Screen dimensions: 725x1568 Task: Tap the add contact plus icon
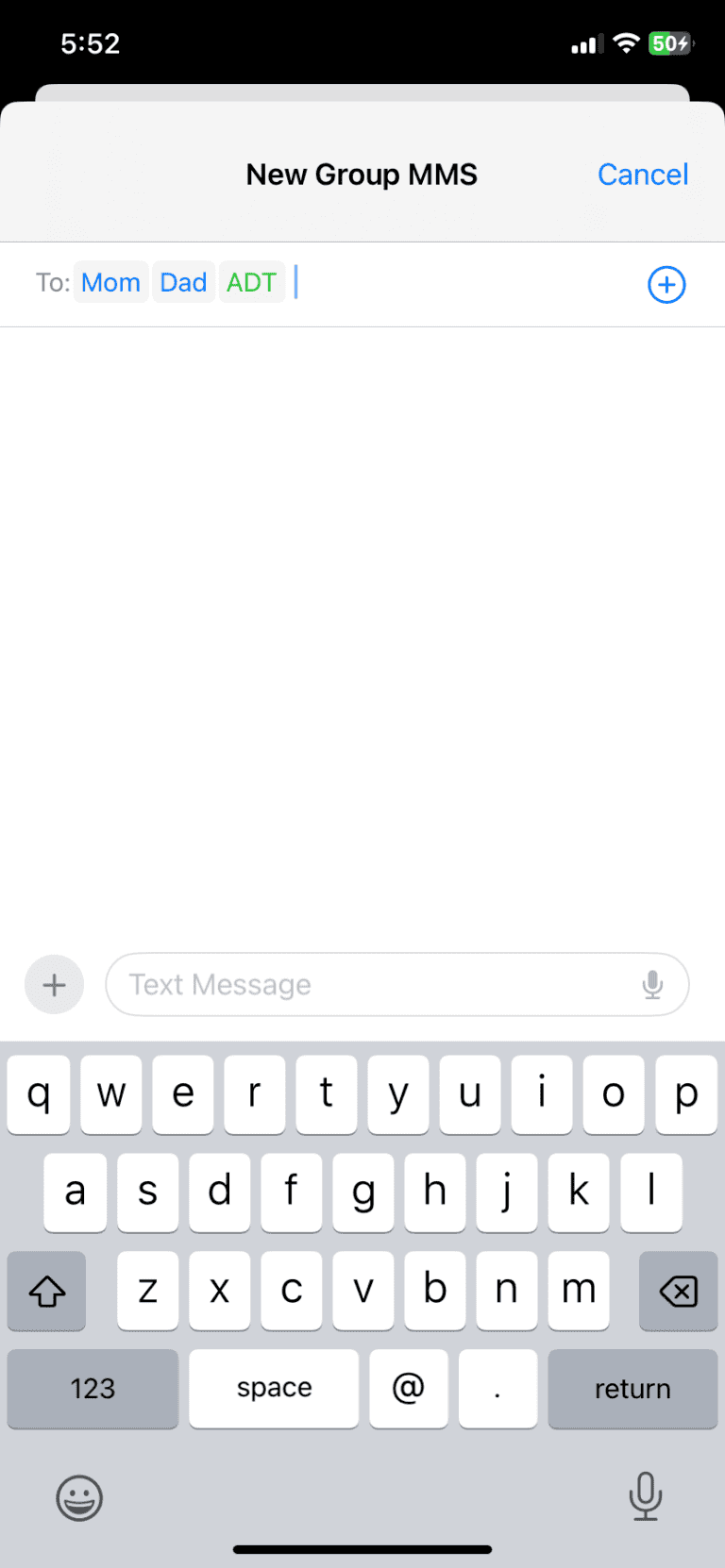point(666,284)
